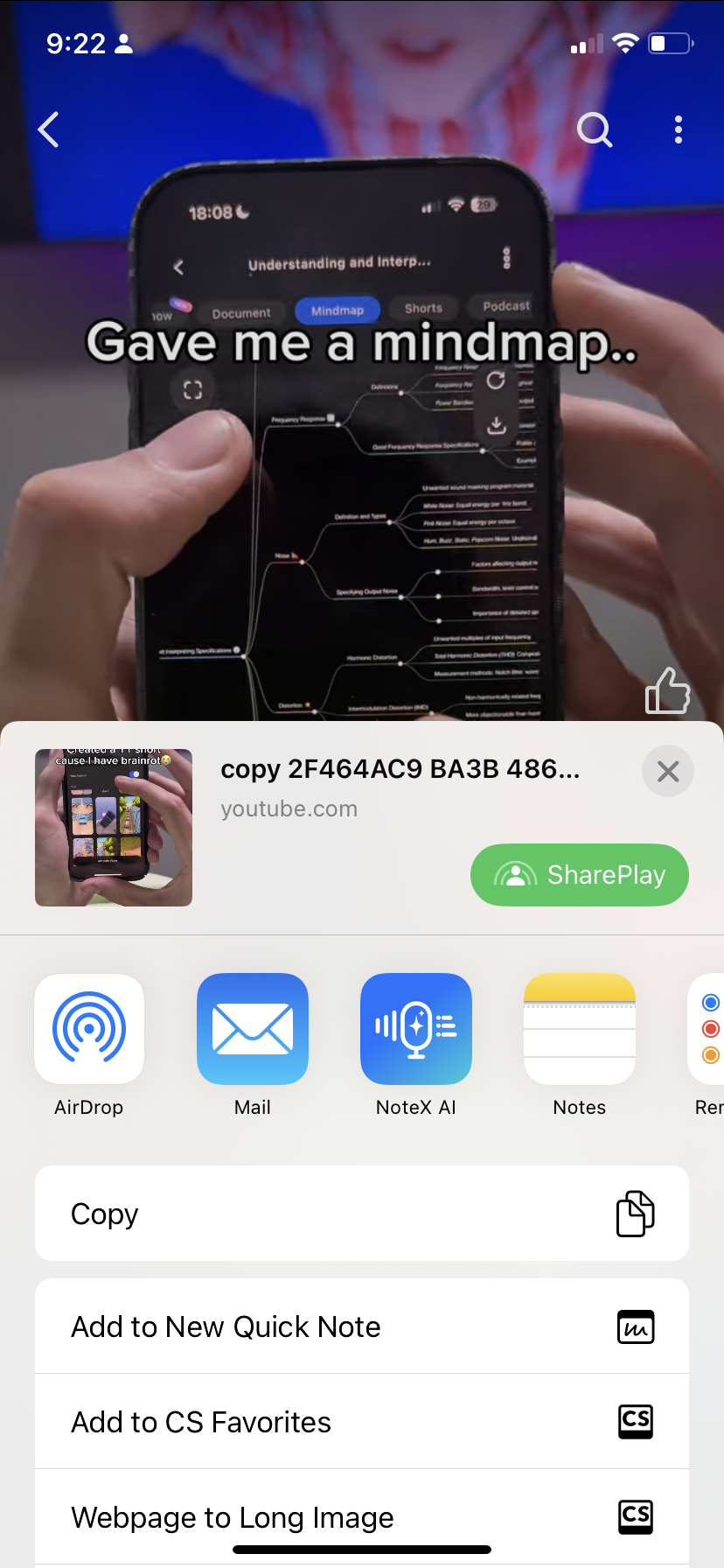Like the video with thumbs-up icon
The width and height of the screenshot is (724, 1568).
pos(667,691)
